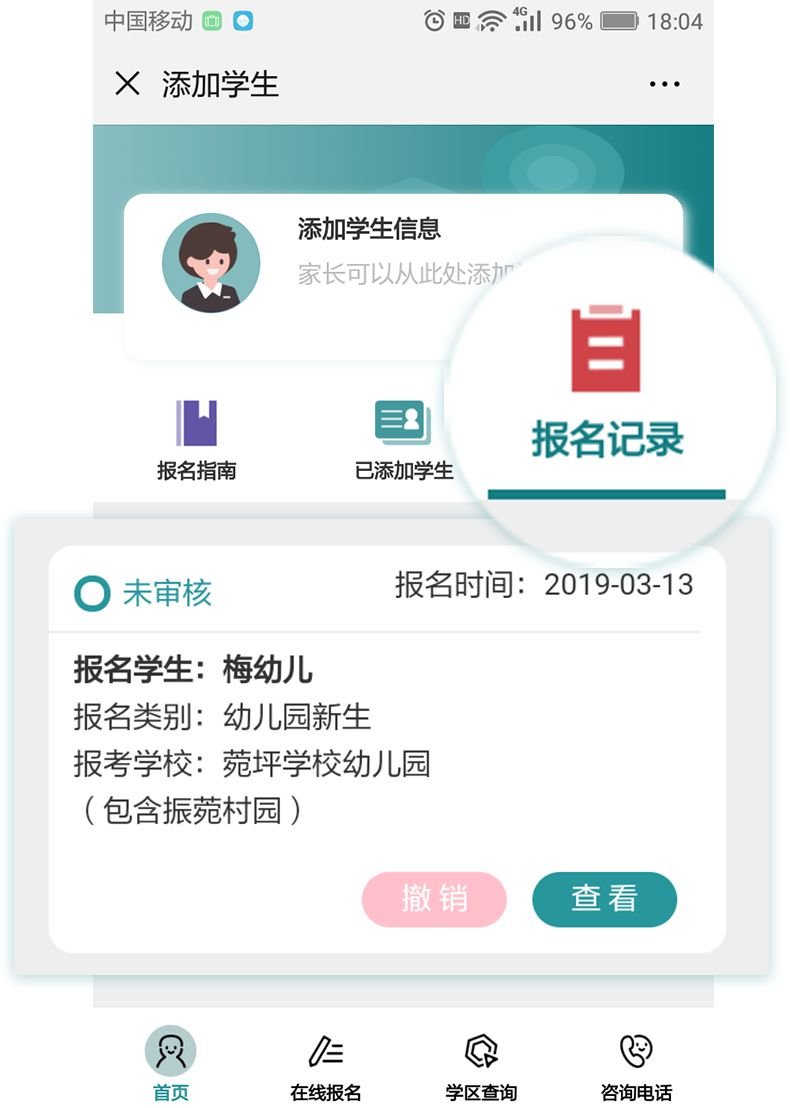Viewport: 790px width, 1108px height.
Task: Close the 添加学生 page
Action: click(x=127, y=84)
